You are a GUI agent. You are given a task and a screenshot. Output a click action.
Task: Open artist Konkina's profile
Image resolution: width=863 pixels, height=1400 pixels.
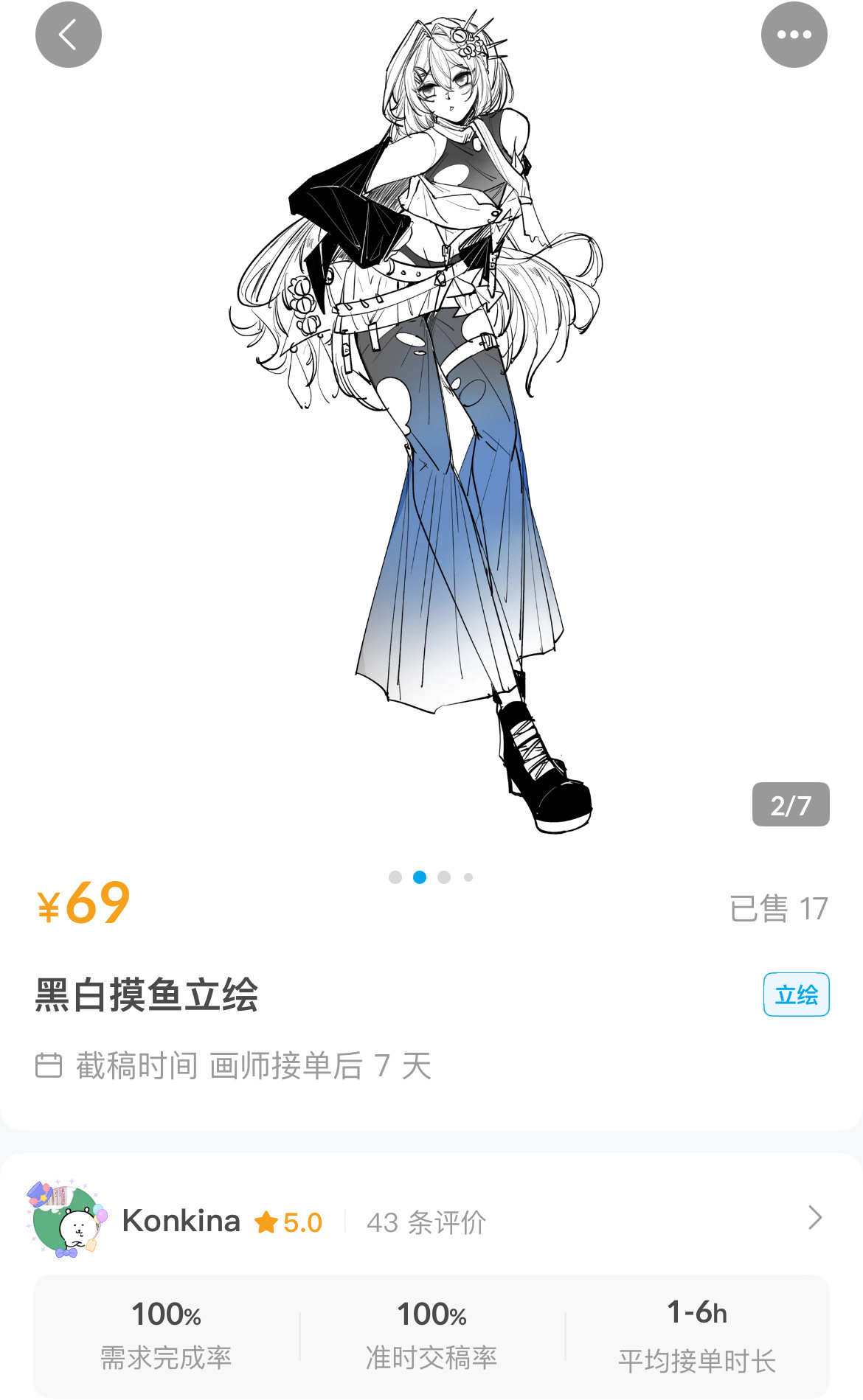point(181,1221)
